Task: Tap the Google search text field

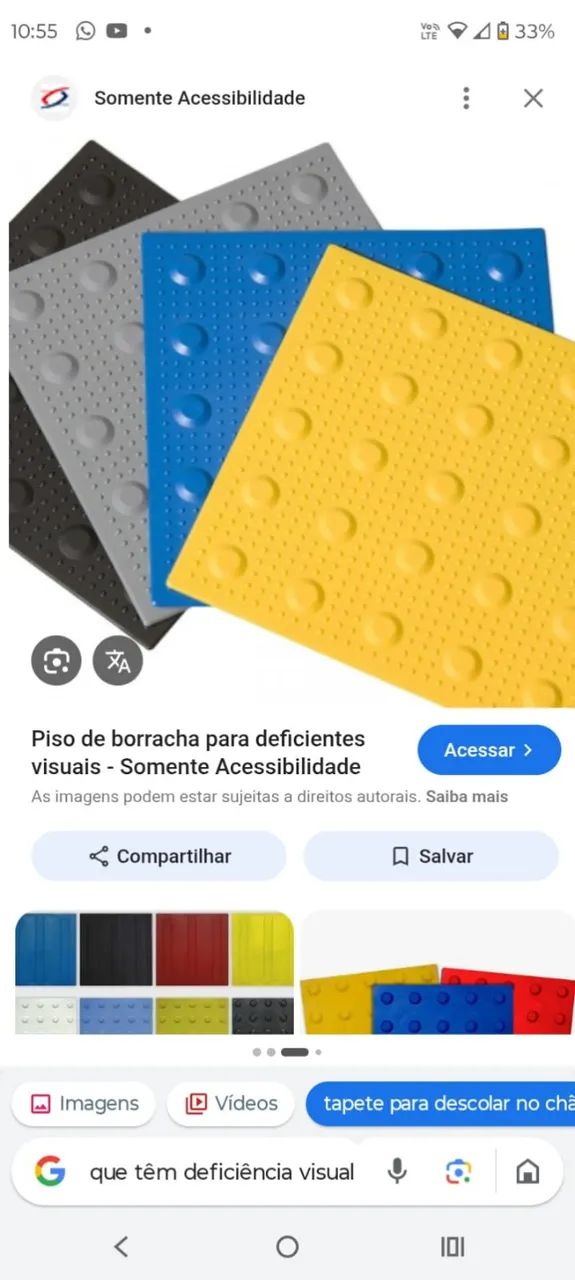Action: point(222,1171)
